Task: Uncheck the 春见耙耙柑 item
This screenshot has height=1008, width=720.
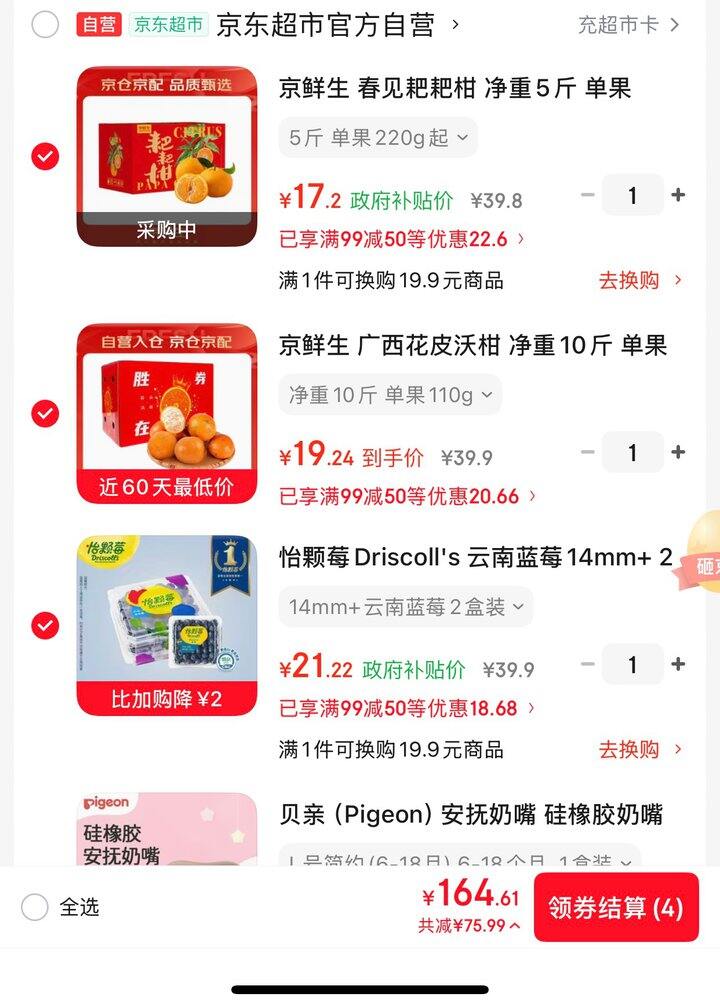Action: coord(45,157)
